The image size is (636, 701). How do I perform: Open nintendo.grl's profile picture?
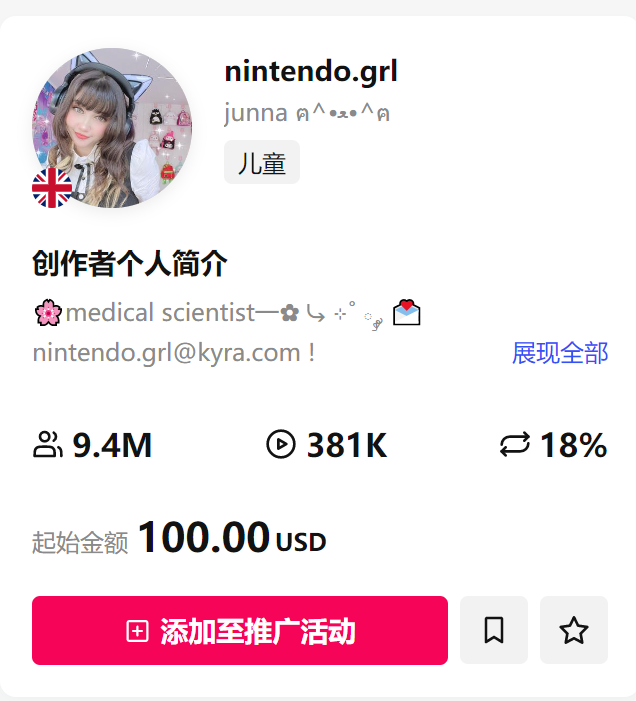point(112,127)
